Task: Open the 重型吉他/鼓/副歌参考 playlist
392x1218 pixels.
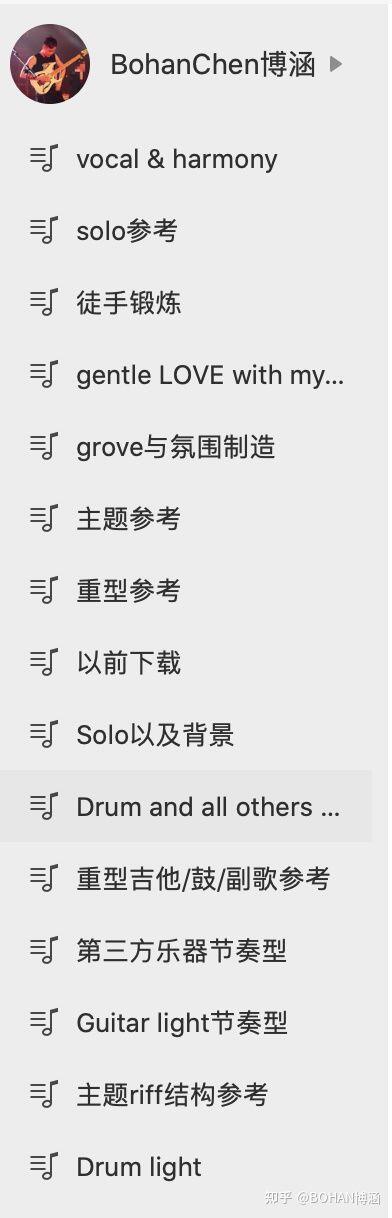Action: (x=186, y=879)
